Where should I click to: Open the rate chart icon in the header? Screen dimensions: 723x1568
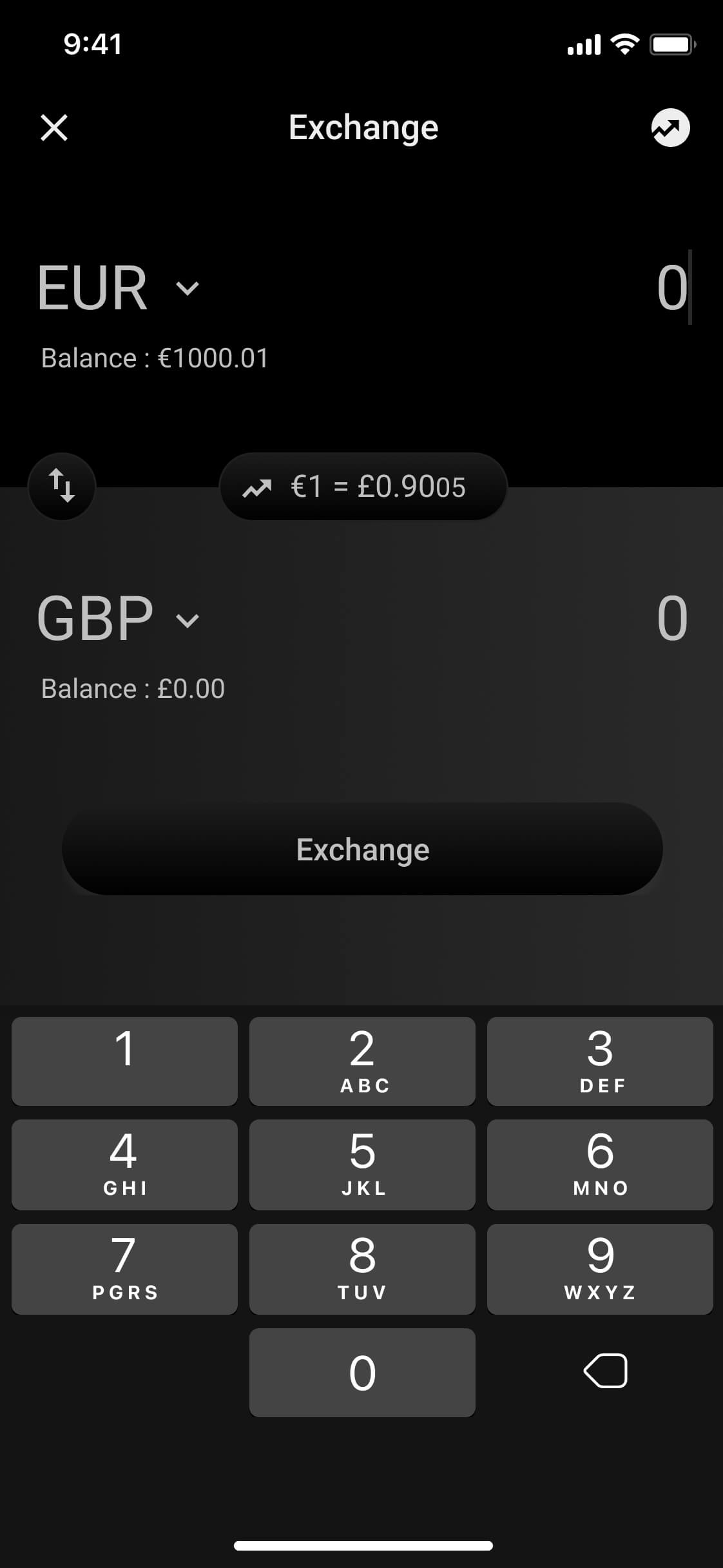pos(670,128)
